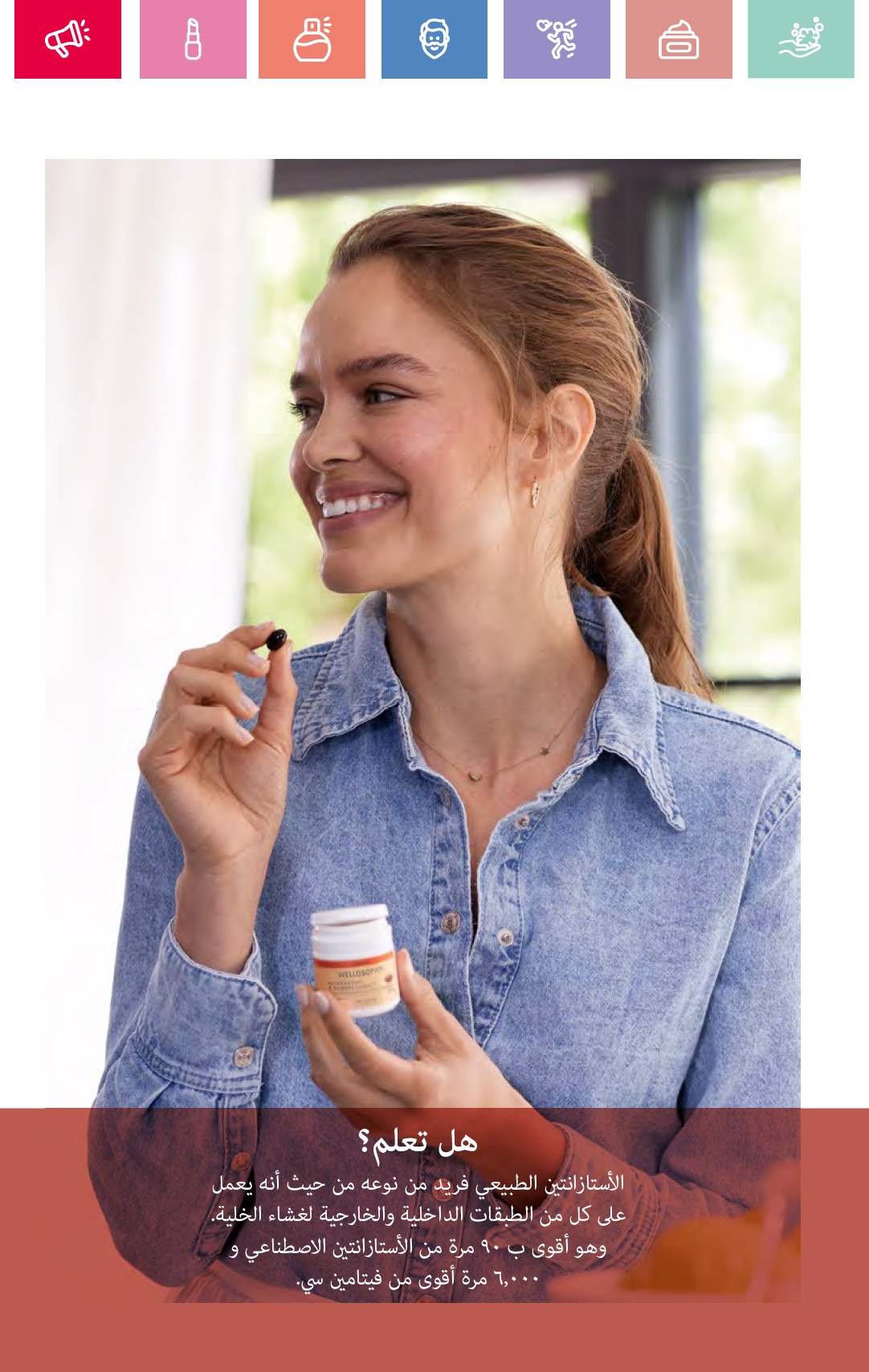
Task: Switch to the lipstick makeup category
Action: (x=193, y=39)
